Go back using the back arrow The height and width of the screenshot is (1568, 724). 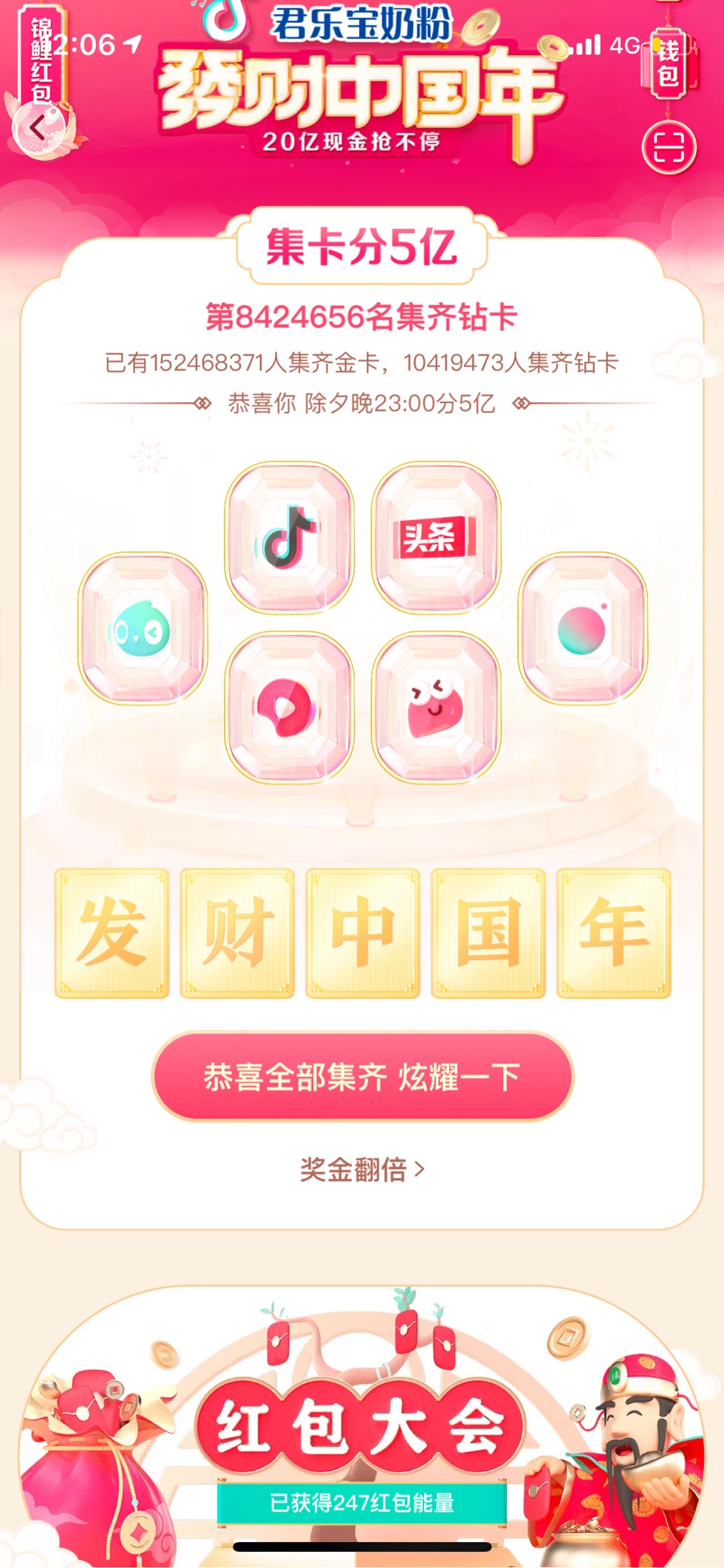point(38,129)
